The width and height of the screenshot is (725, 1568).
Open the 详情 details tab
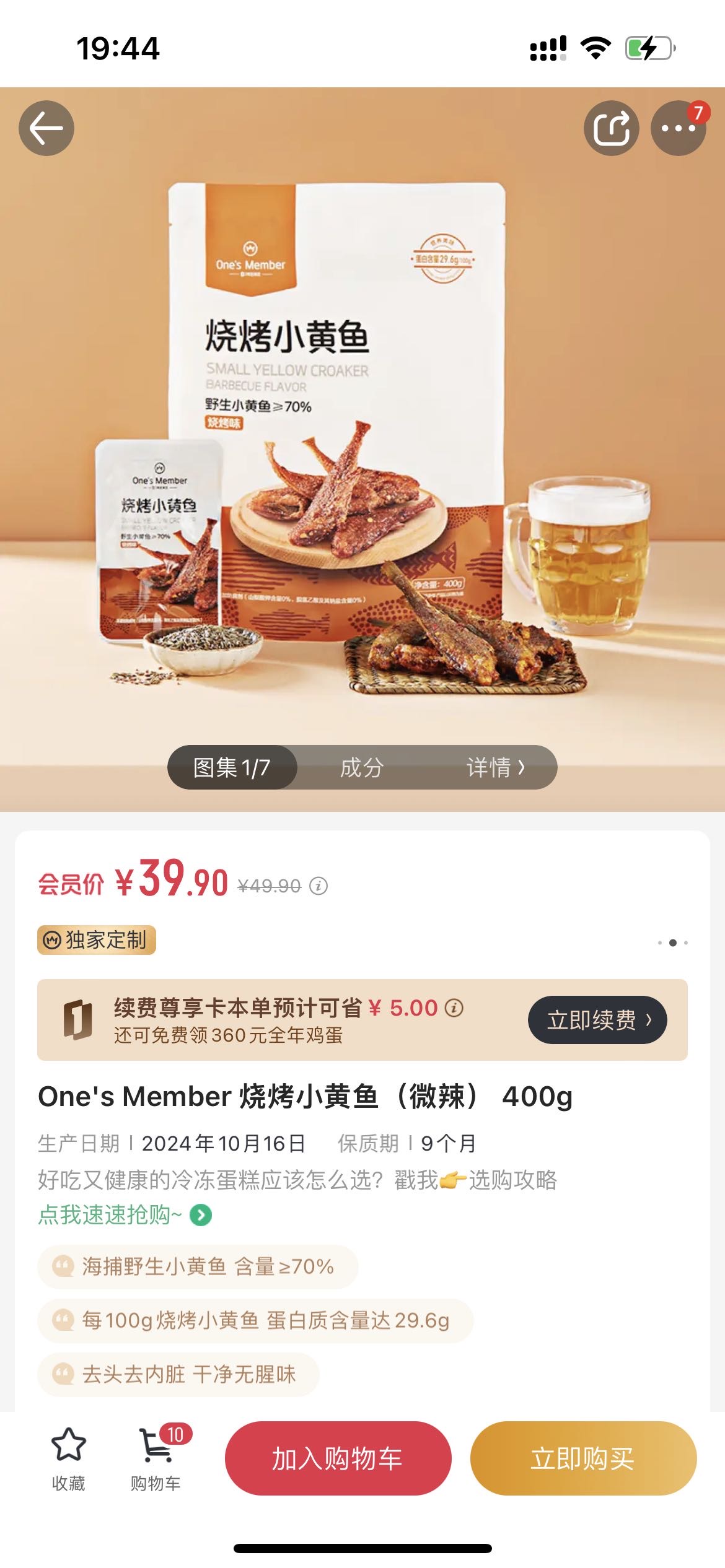(496, 767)
